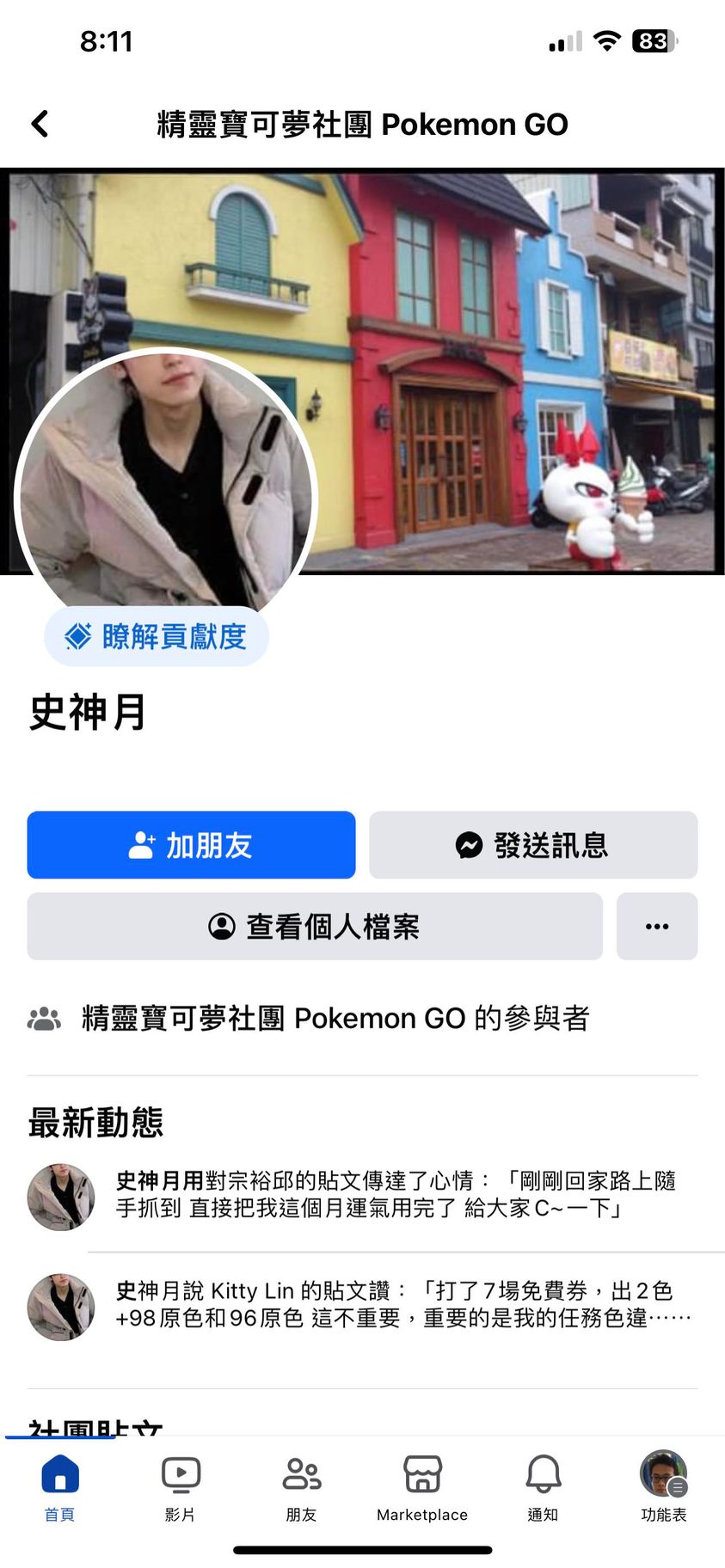This screenshot has height=1568, width=725.
Task: Open the three-dots more options button
Action: (657, 927)
